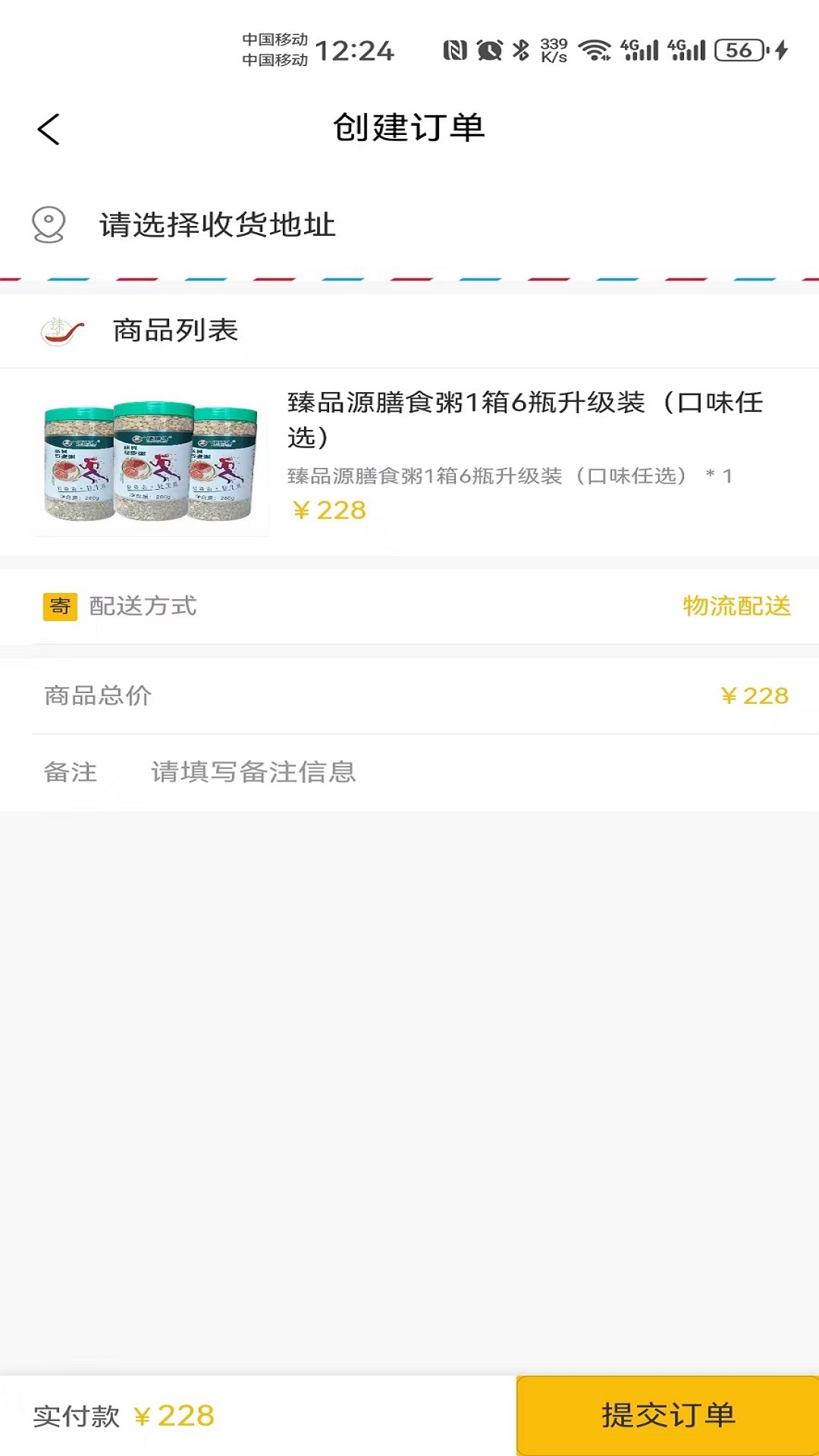Open the 物流配送 delivery method selector
This screenshot has height=1456, width=819.
[x=735, y=607]
